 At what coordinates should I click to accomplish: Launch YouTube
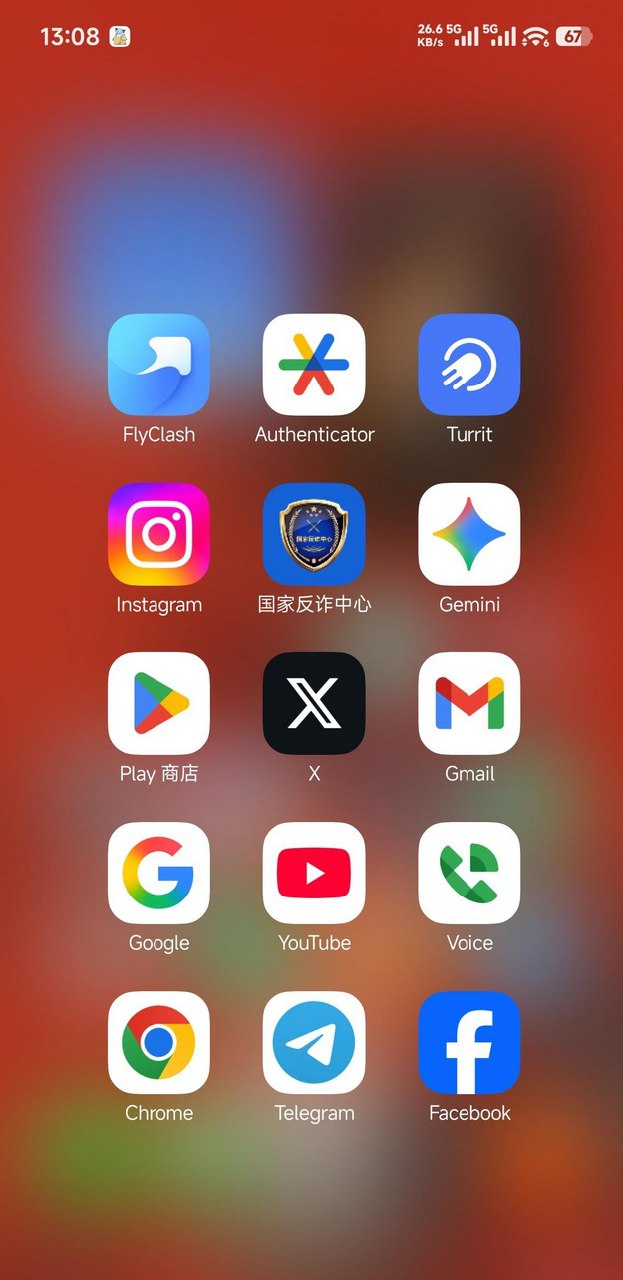pos(314,873)
